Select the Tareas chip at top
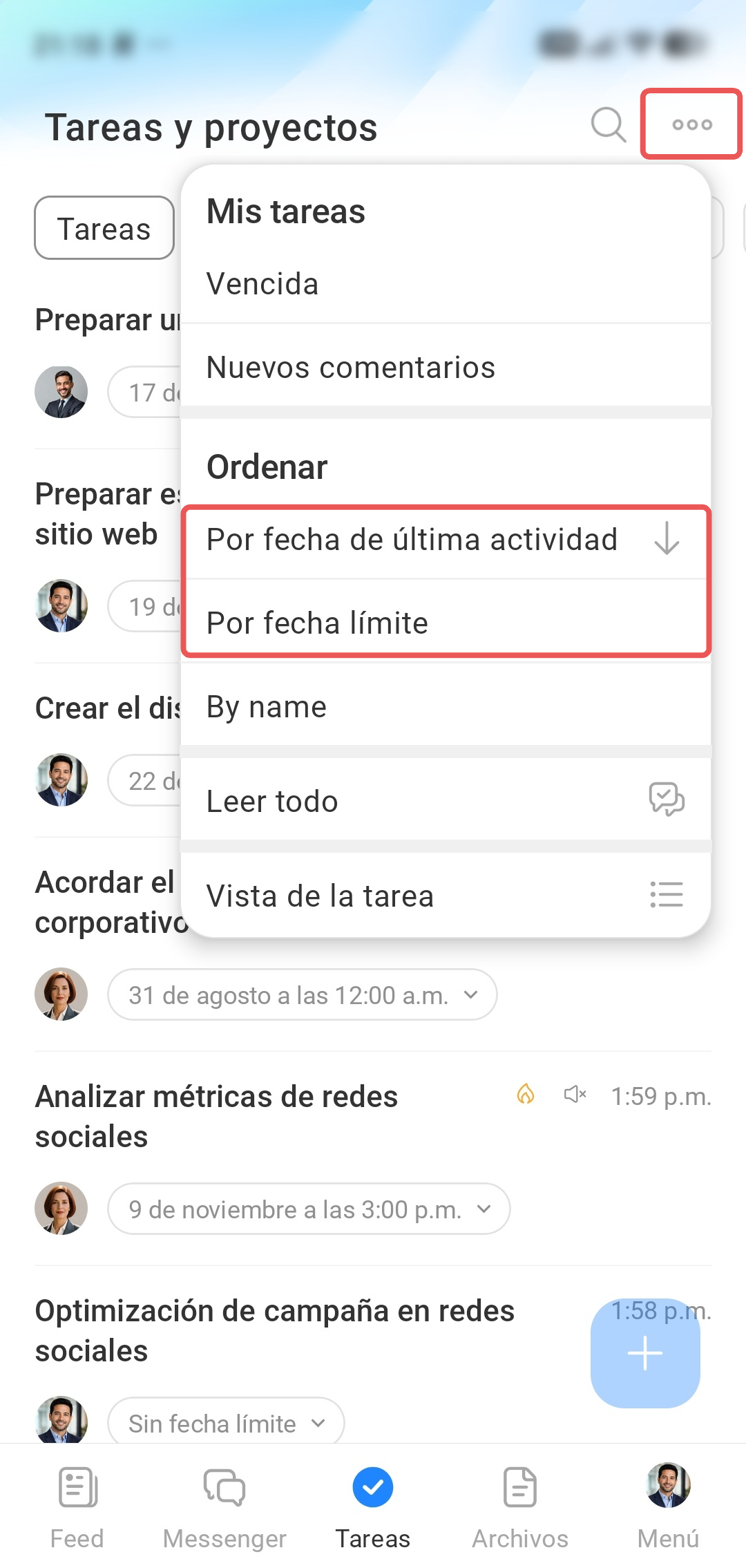The image size is (746, 1568). pyautogui.click(x=104, y=229)
